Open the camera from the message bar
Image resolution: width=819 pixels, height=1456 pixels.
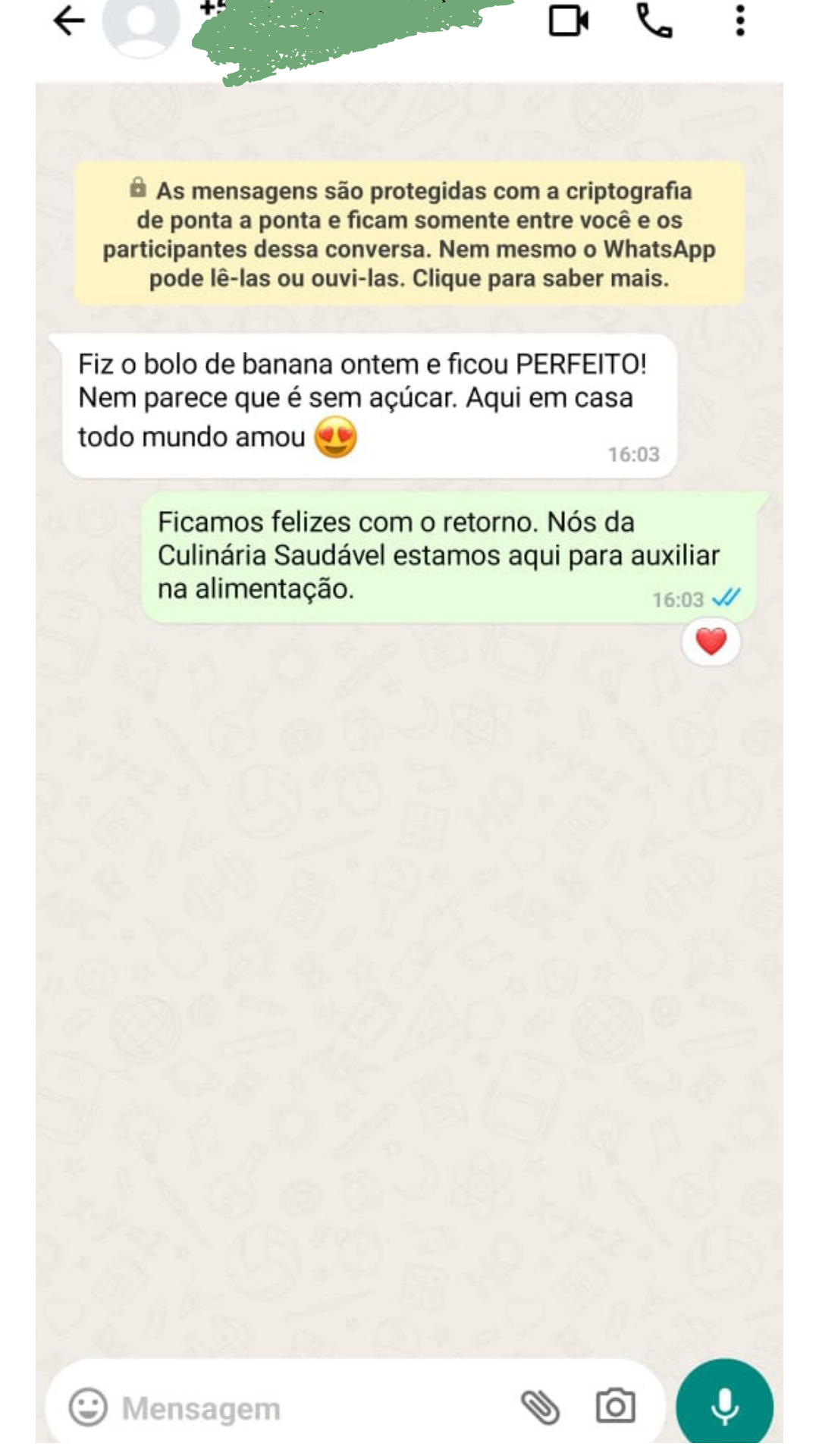point(615,1407)
